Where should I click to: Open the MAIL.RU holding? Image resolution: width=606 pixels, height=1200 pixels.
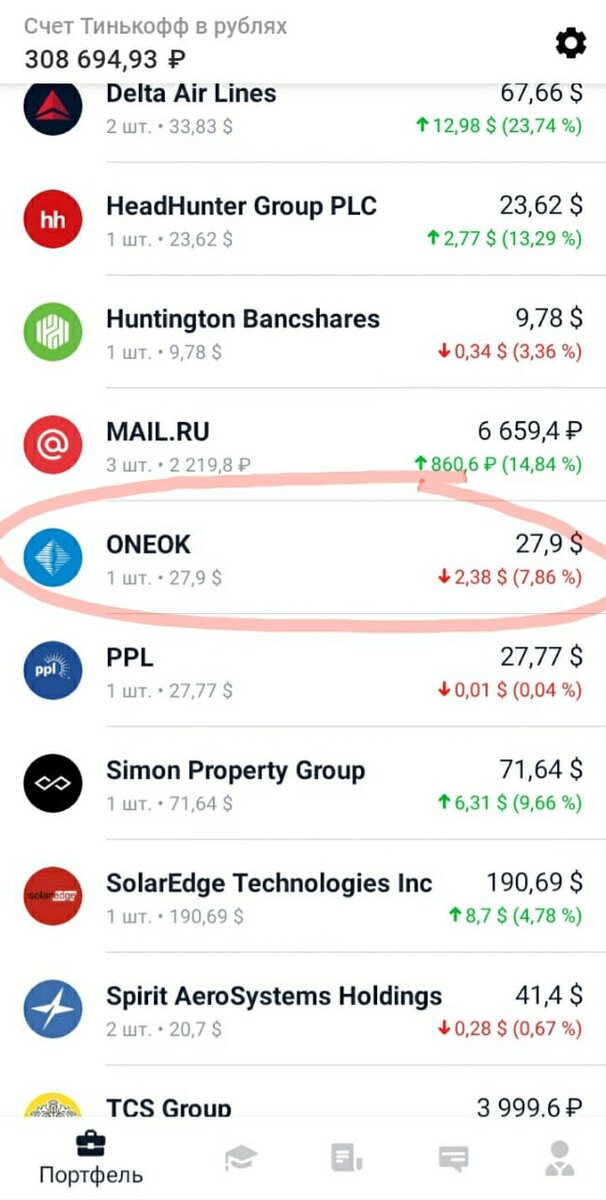[303, 444]
